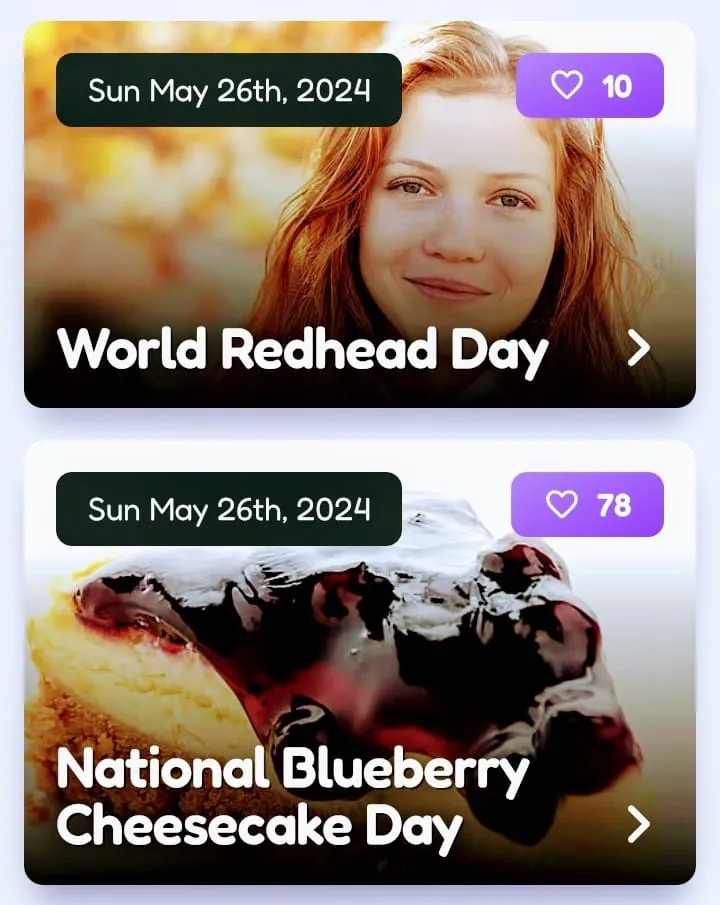
Task: Unlike the blueberry cheesecake event
Action: tap(586, 506)
